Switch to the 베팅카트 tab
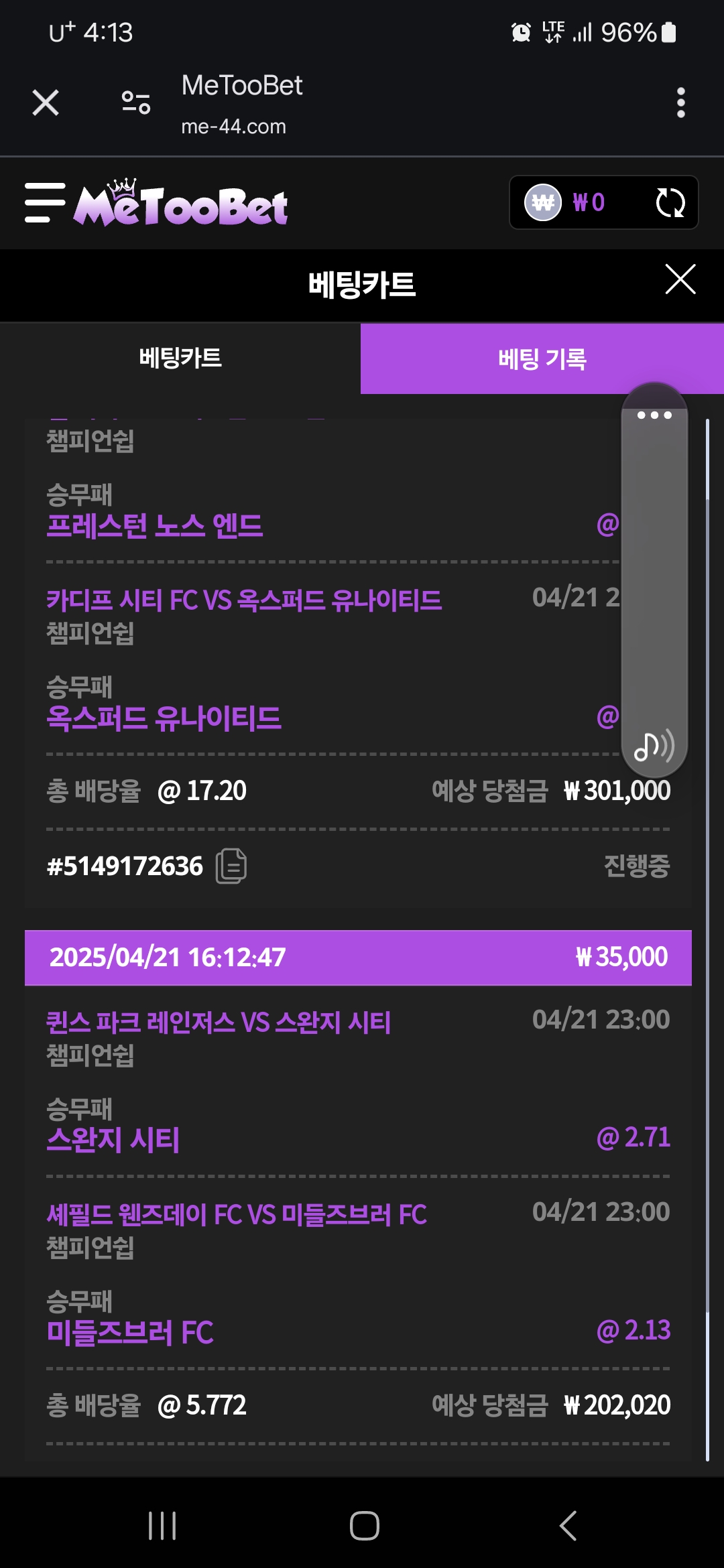The width and height of the screenshot is (724, 1568). click(180, 358)
